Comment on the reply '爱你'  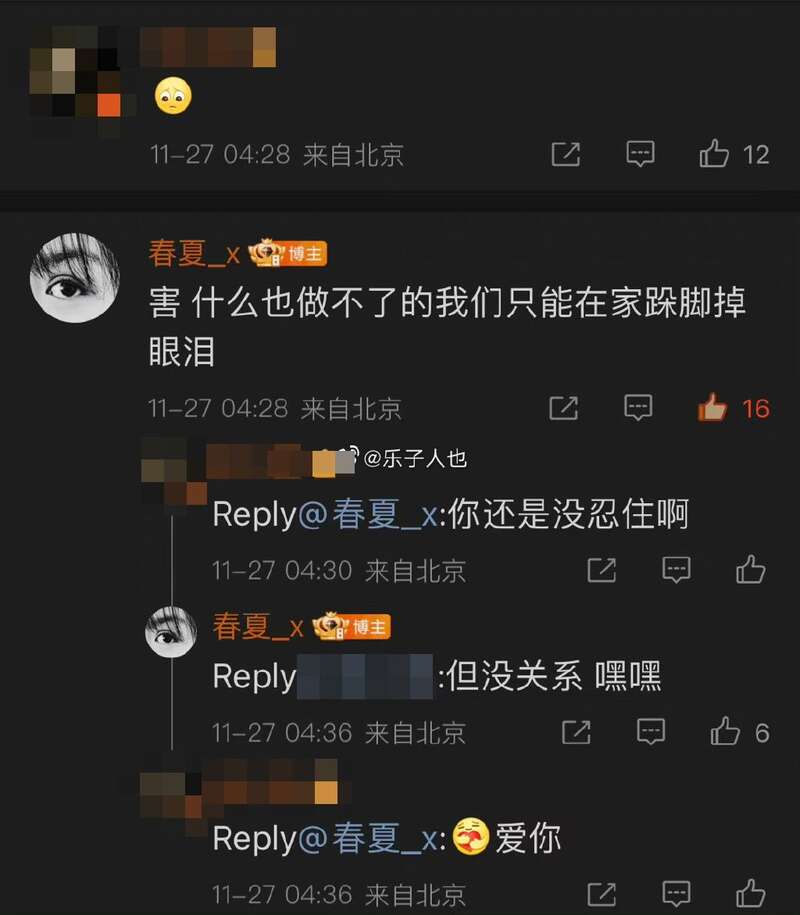676,893
